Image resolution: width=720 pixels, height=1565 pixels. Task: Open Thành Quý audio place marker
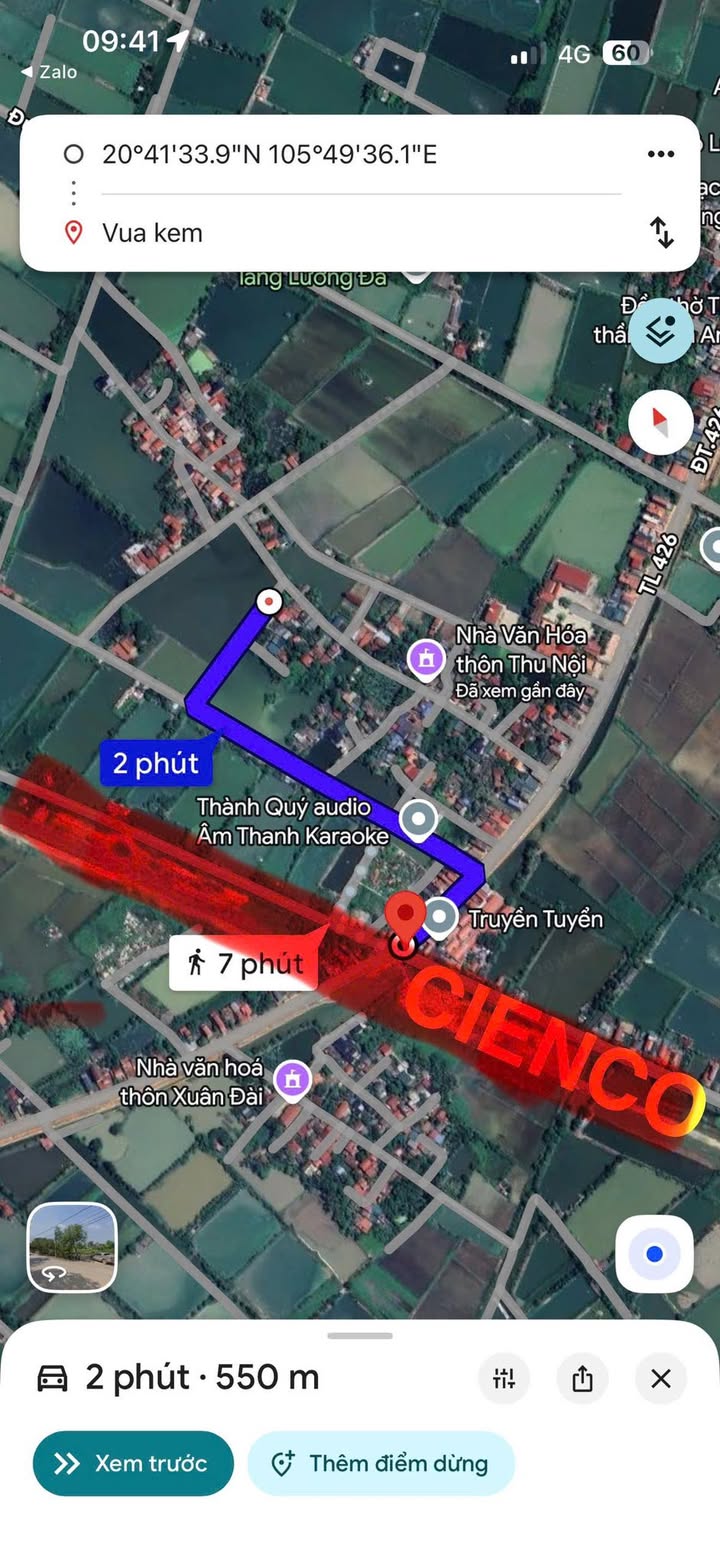[418, 819]
